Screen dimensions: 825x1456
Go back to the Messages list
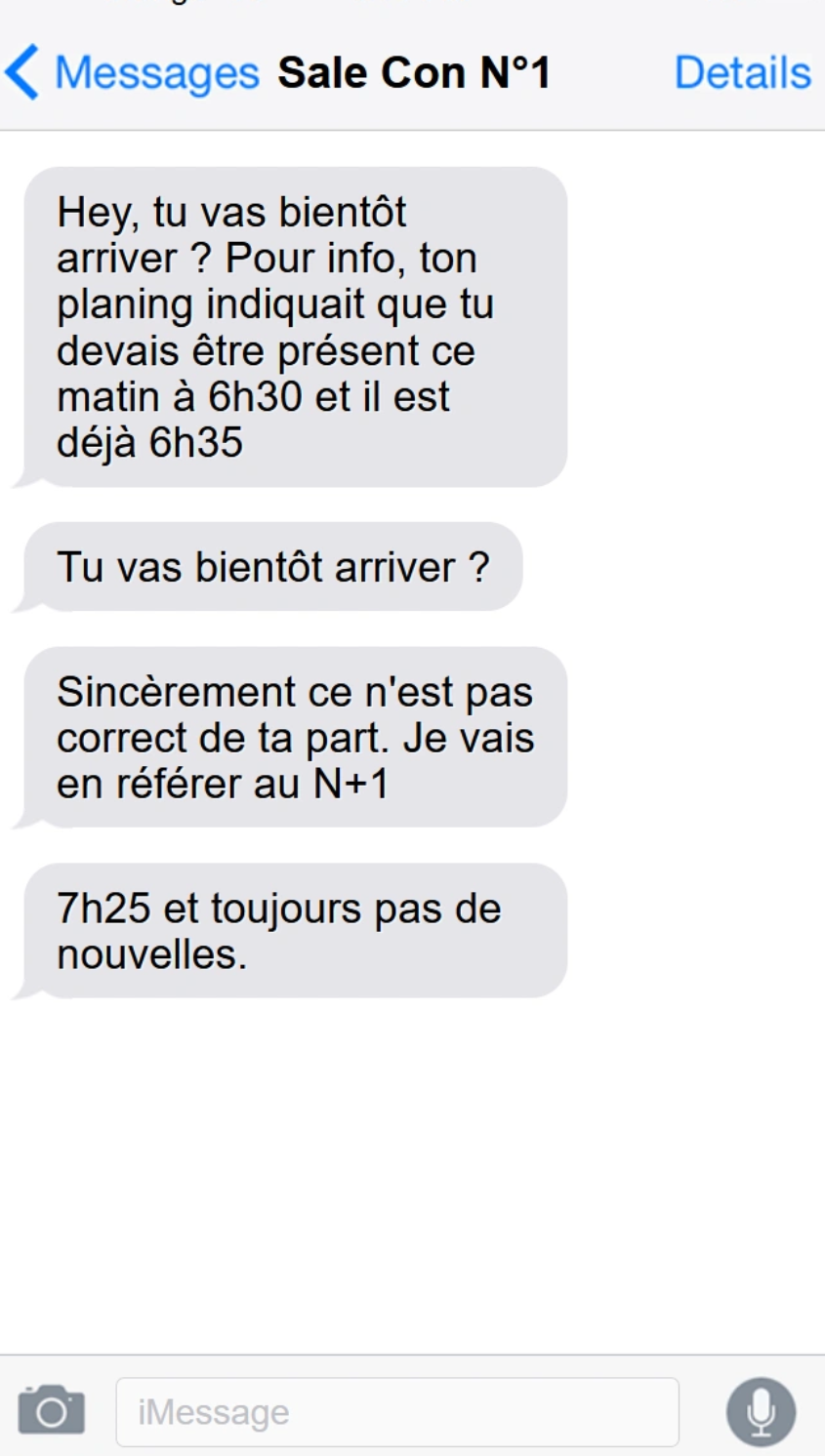click(132, 73)
